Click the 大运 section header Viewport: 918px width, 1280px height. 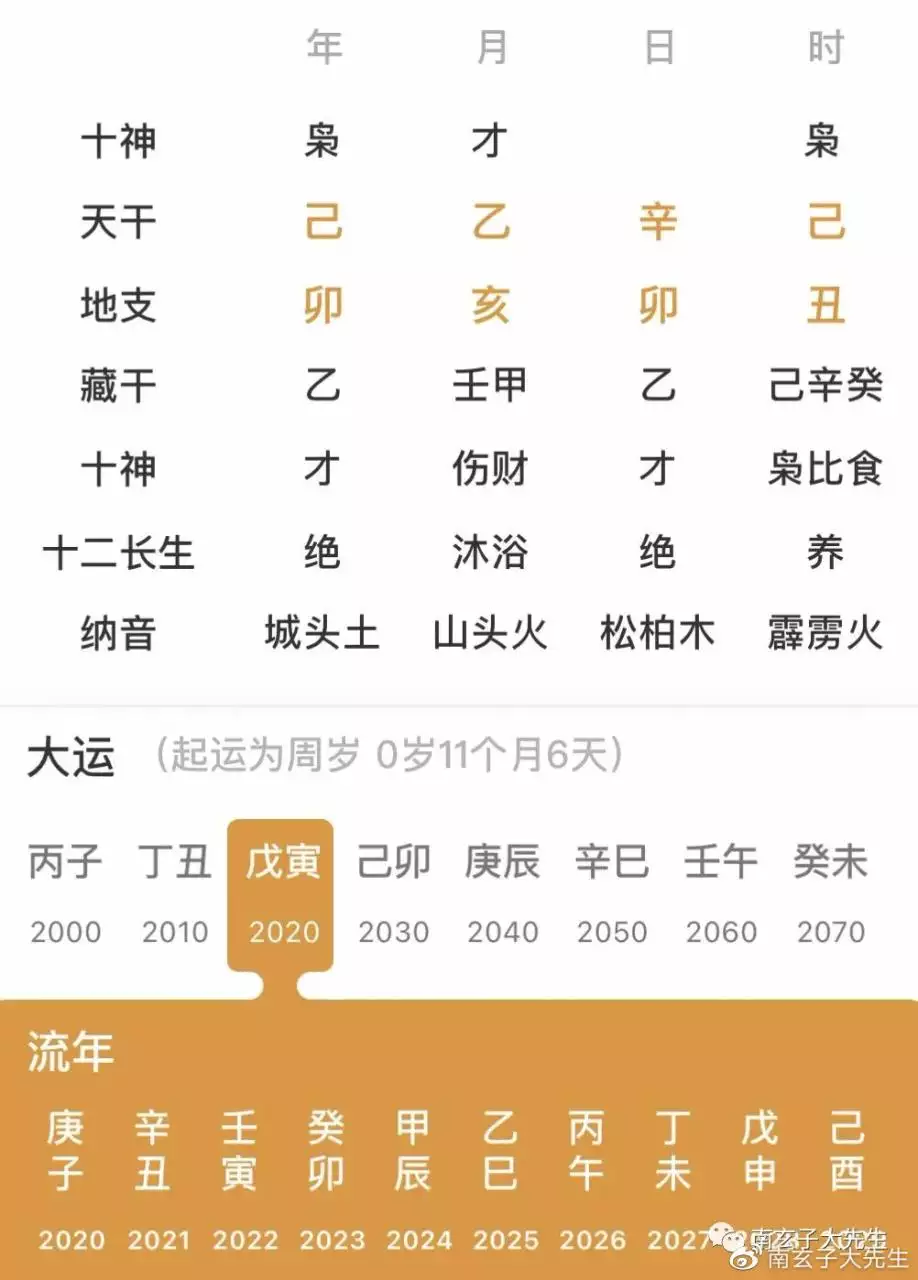(x=69, y=757)
